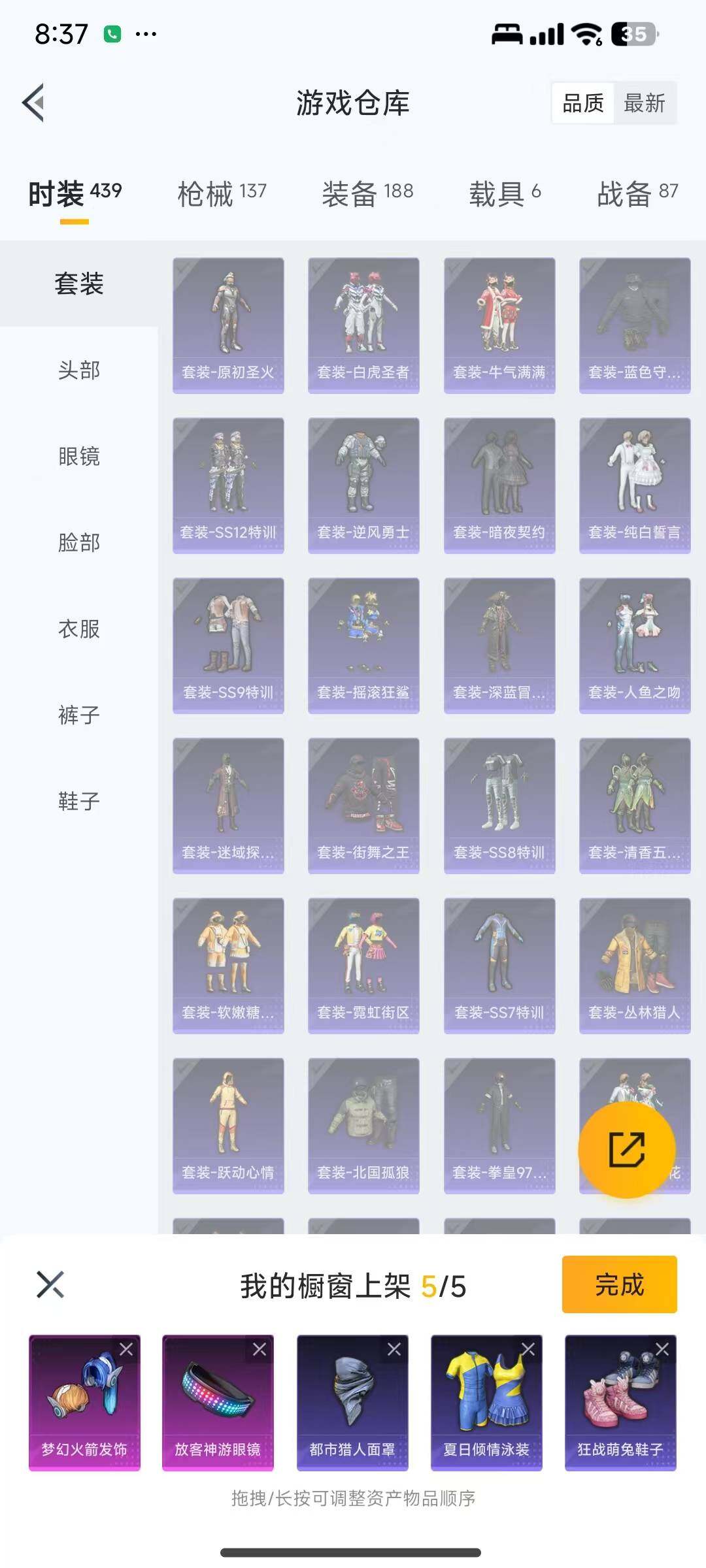Select the 套装-原初圣火 outfit

228,325
